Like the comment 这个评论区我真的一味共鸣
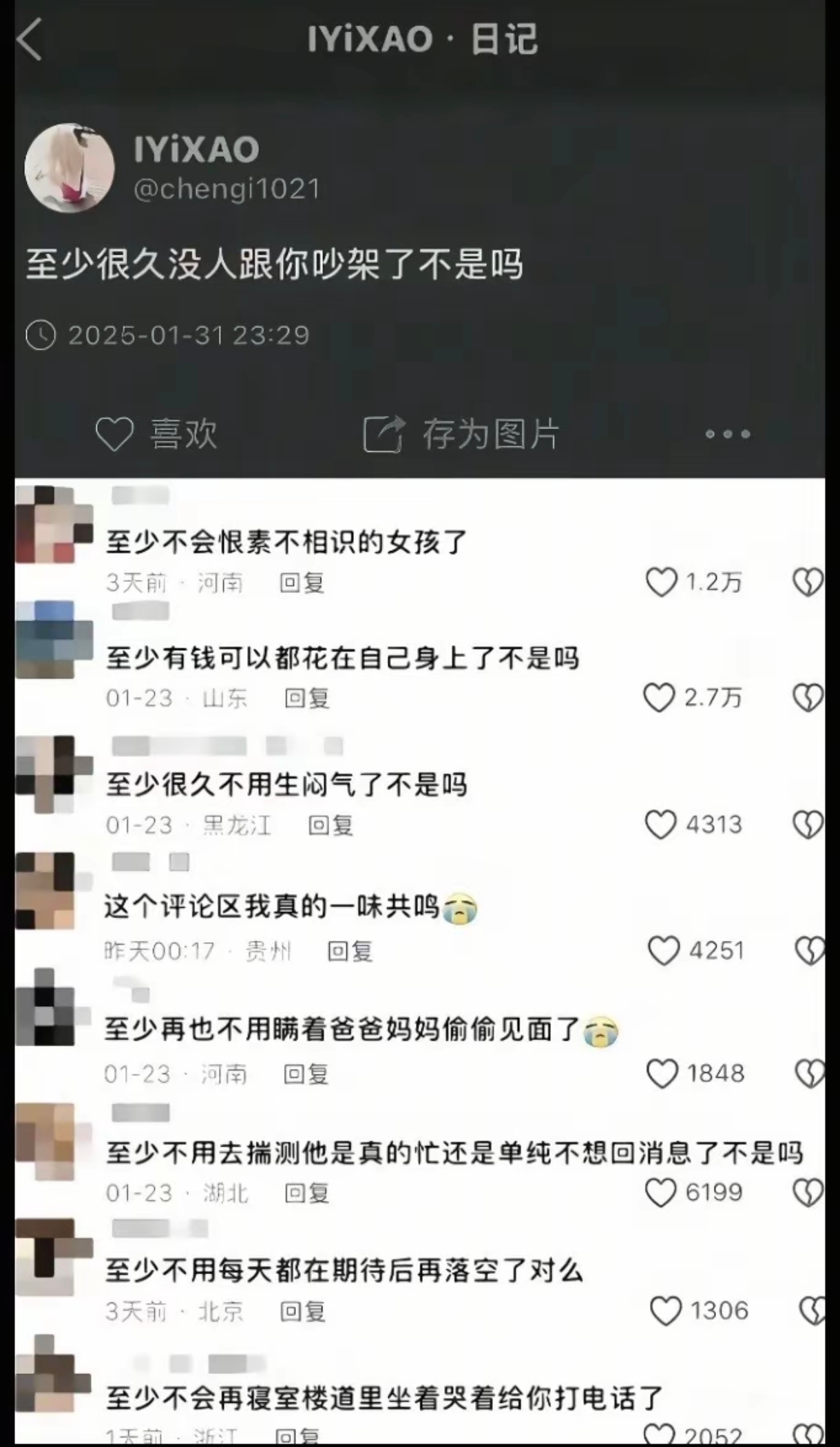The height and width of the screenshot is (1447, 840). pyautogui.click(x=664, y=951)
